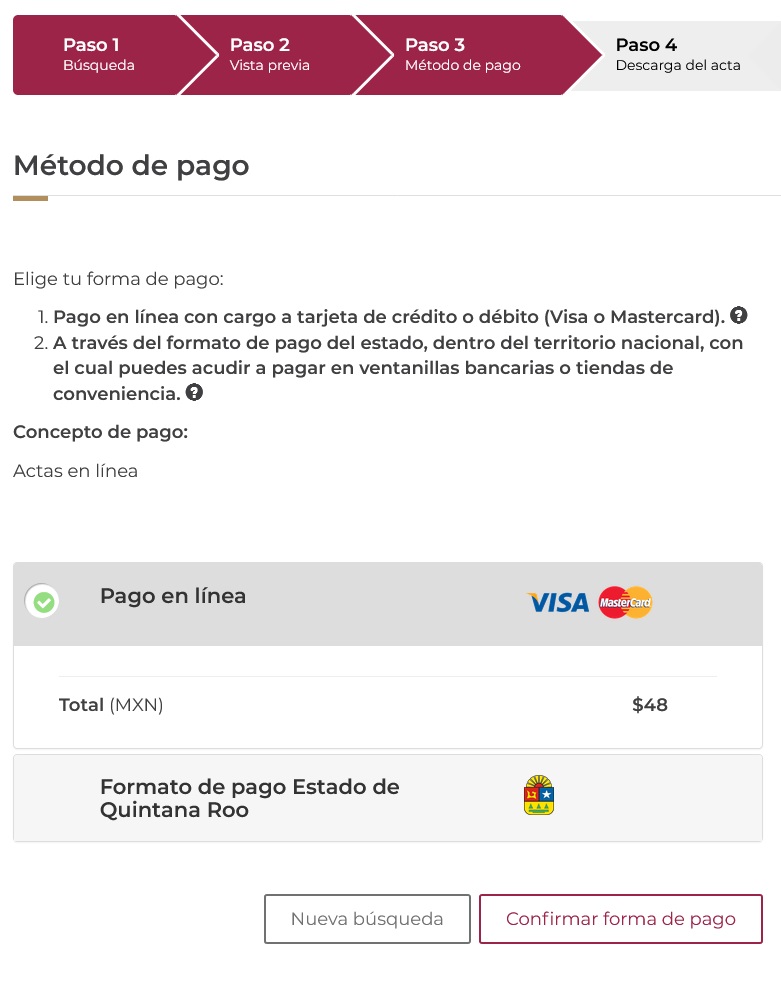
Task: Click the green checkmark on Pago en línea
Action: [x=41, y=601]
